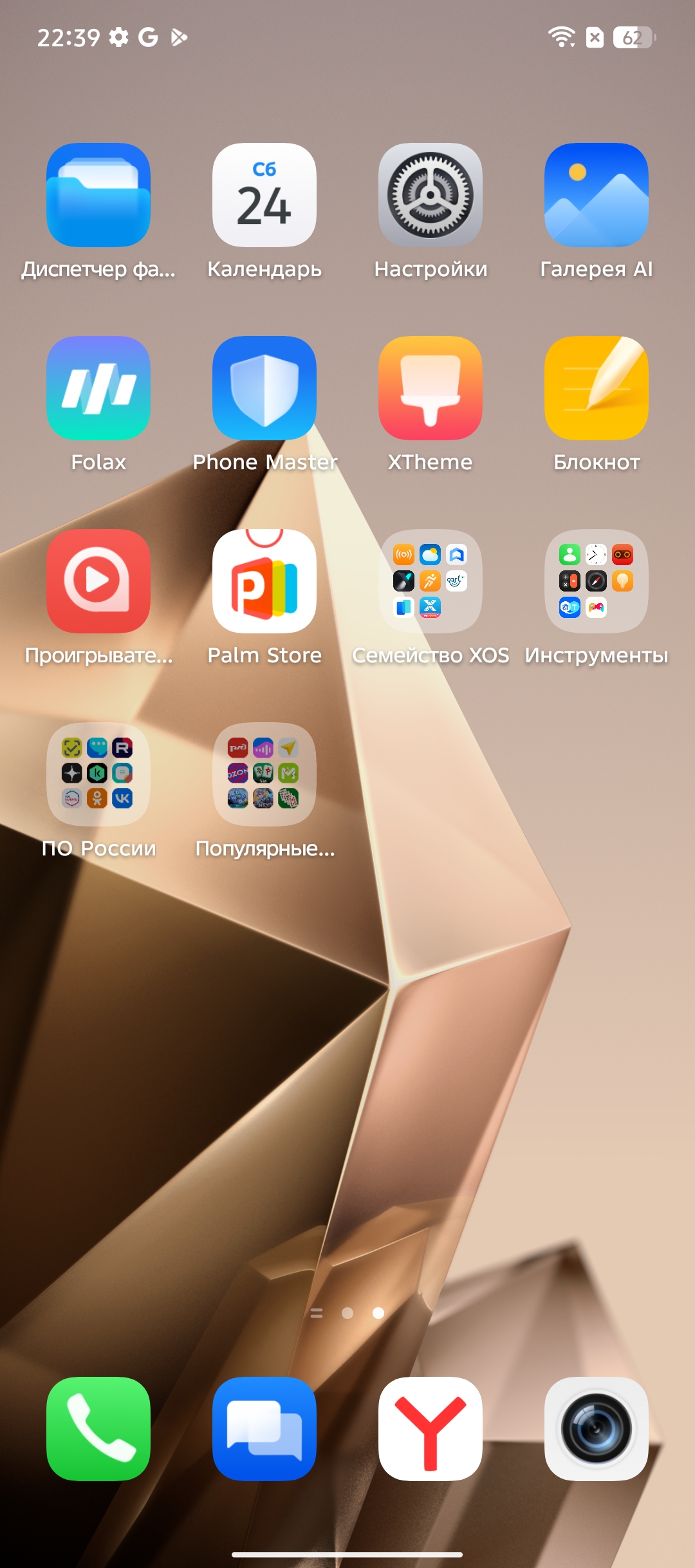Launch Настройки settings app
Screen dimensions: 695x1568
pos(431,195)
